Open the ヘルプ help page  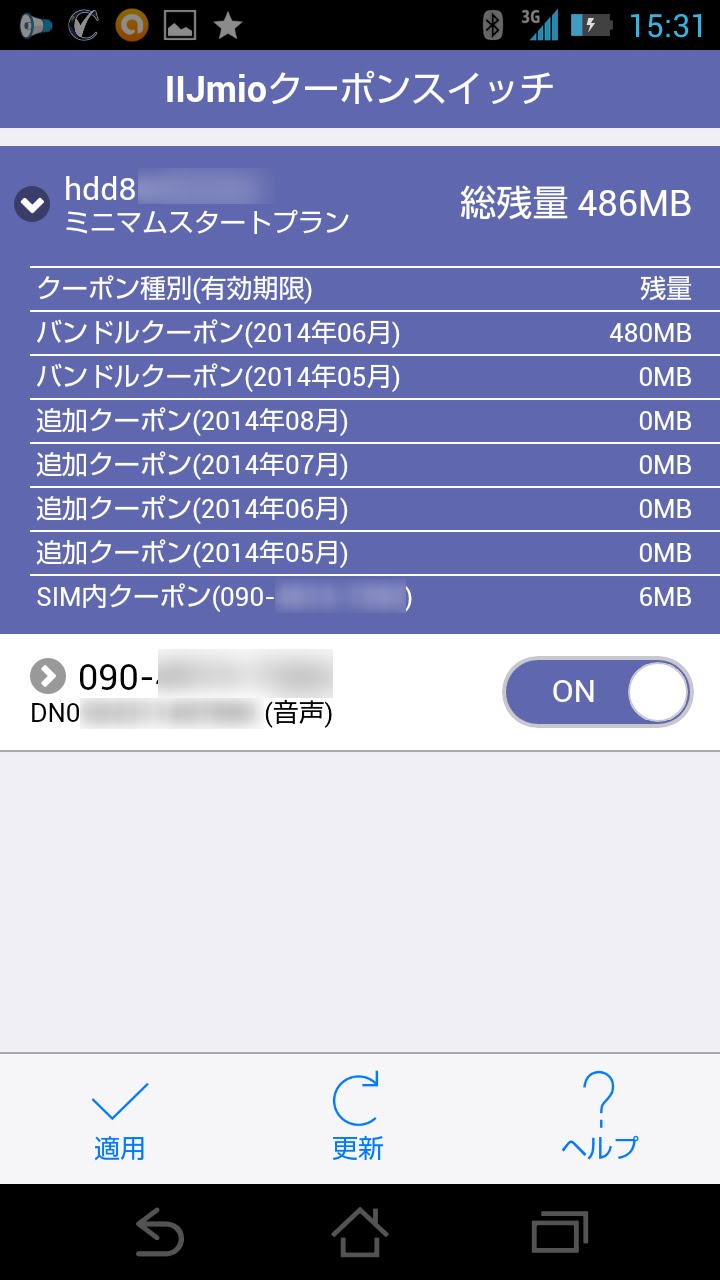[x=599, y=1117]
